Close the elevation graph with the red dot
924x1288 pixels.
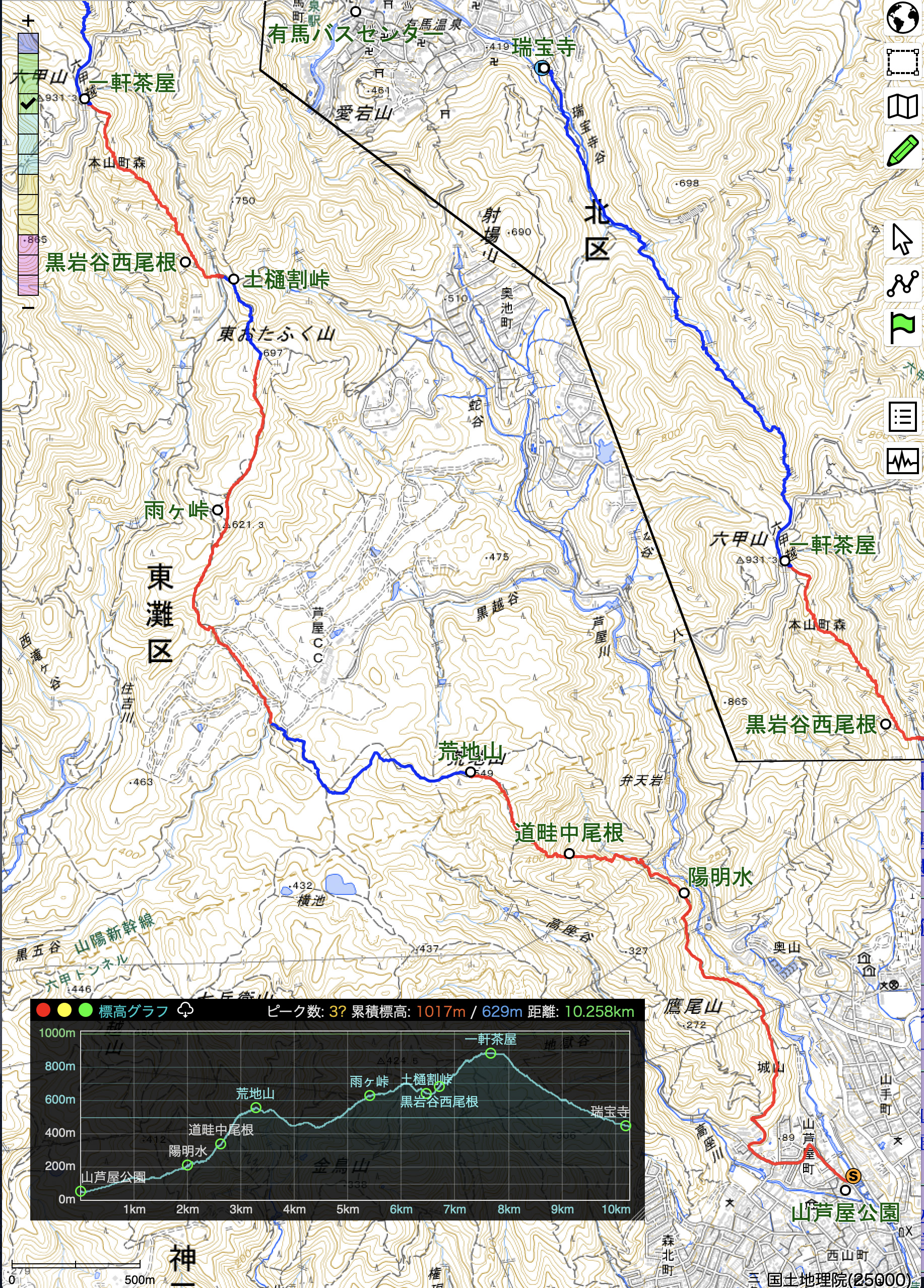pos(43,1010)
